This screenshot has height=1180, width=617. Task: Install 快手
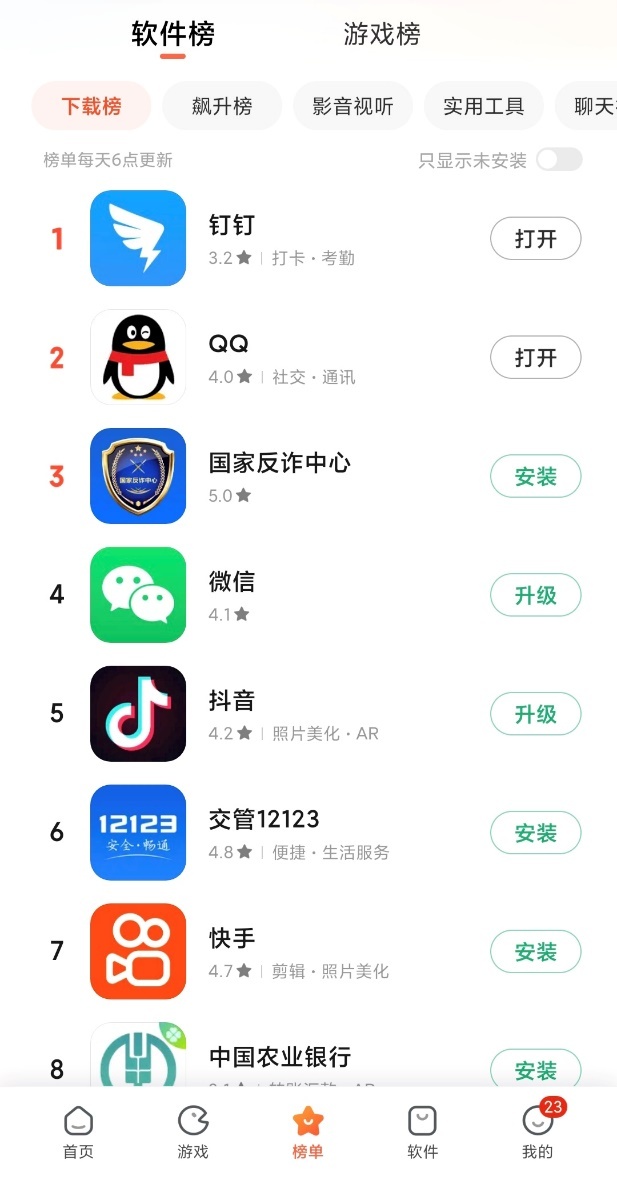[x=535, y=952]
